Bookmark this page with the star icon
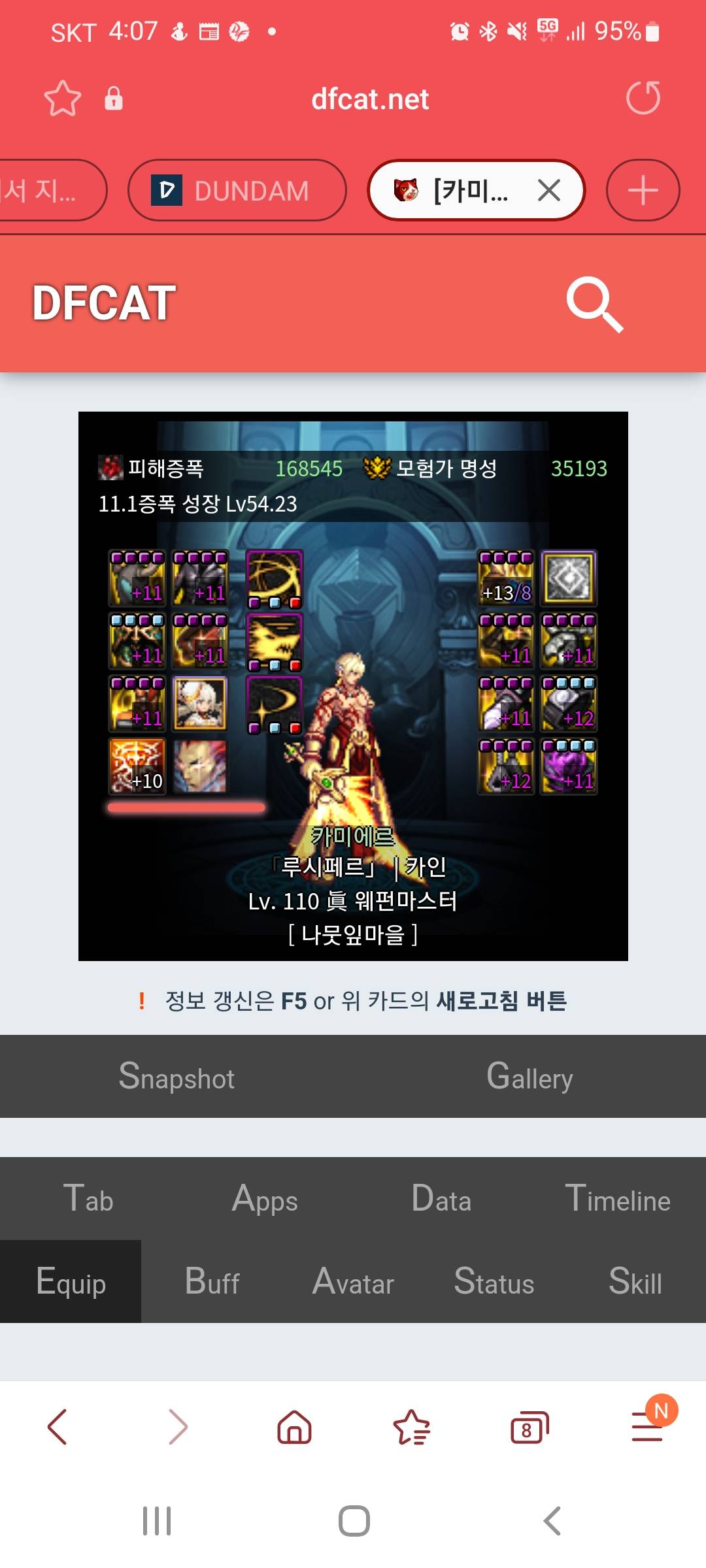Viewport: 706px width, 1568px height. pos(63,99)
